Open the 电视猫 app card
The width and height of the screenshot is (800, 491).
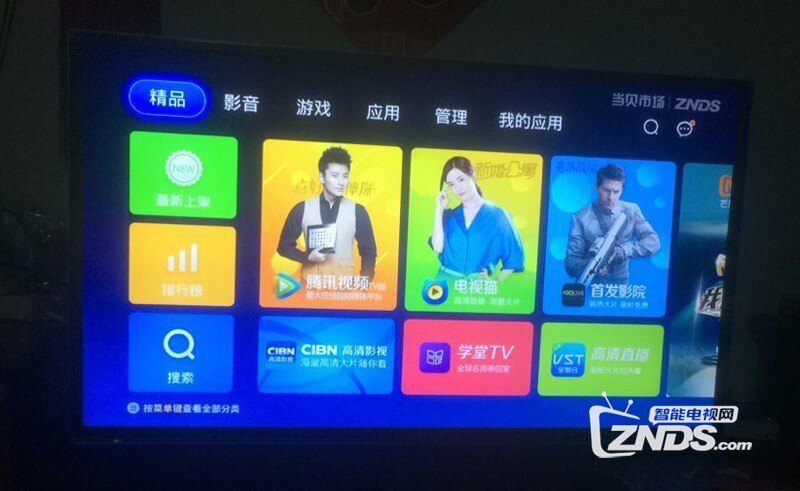[475, 230]
